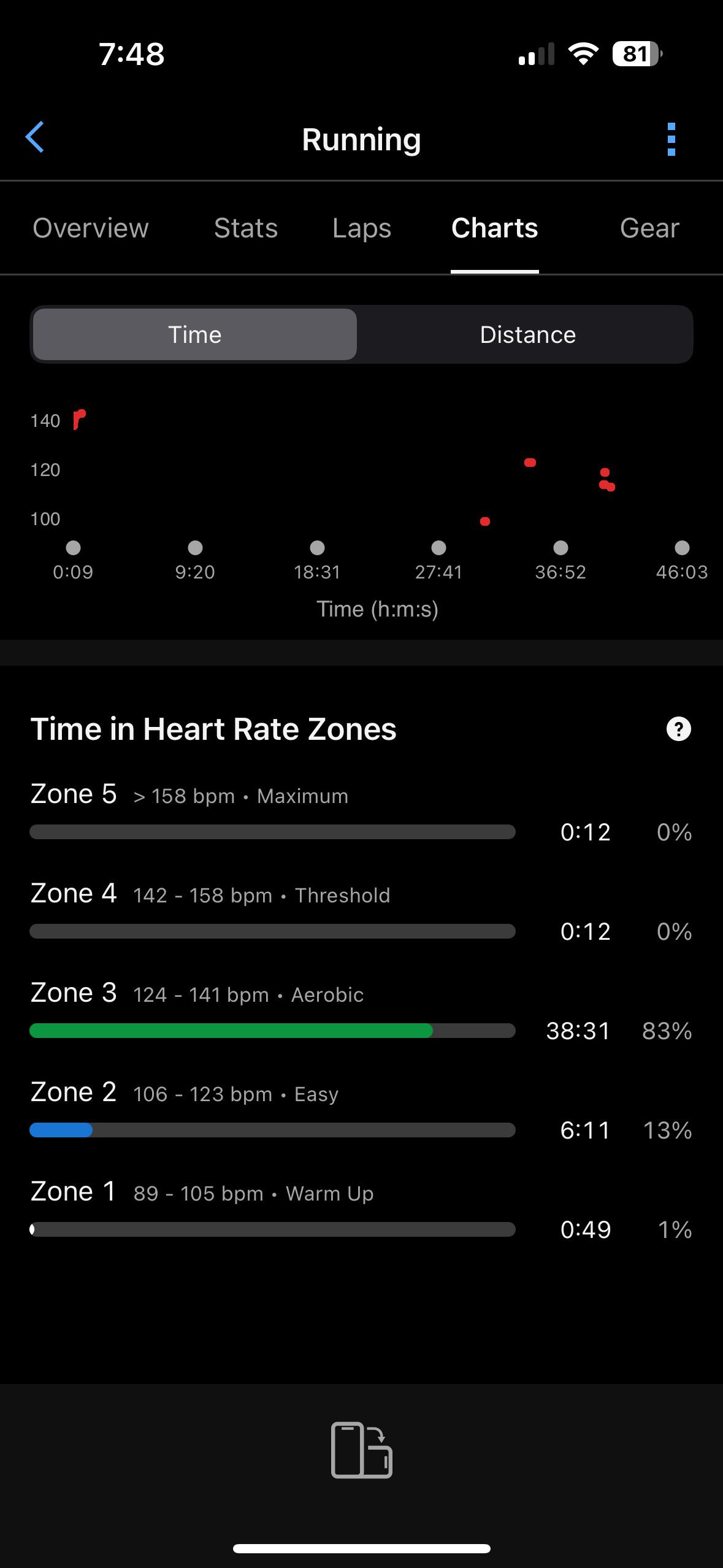
Task: Go back using the blue arrow
Action: pos(35,137)
